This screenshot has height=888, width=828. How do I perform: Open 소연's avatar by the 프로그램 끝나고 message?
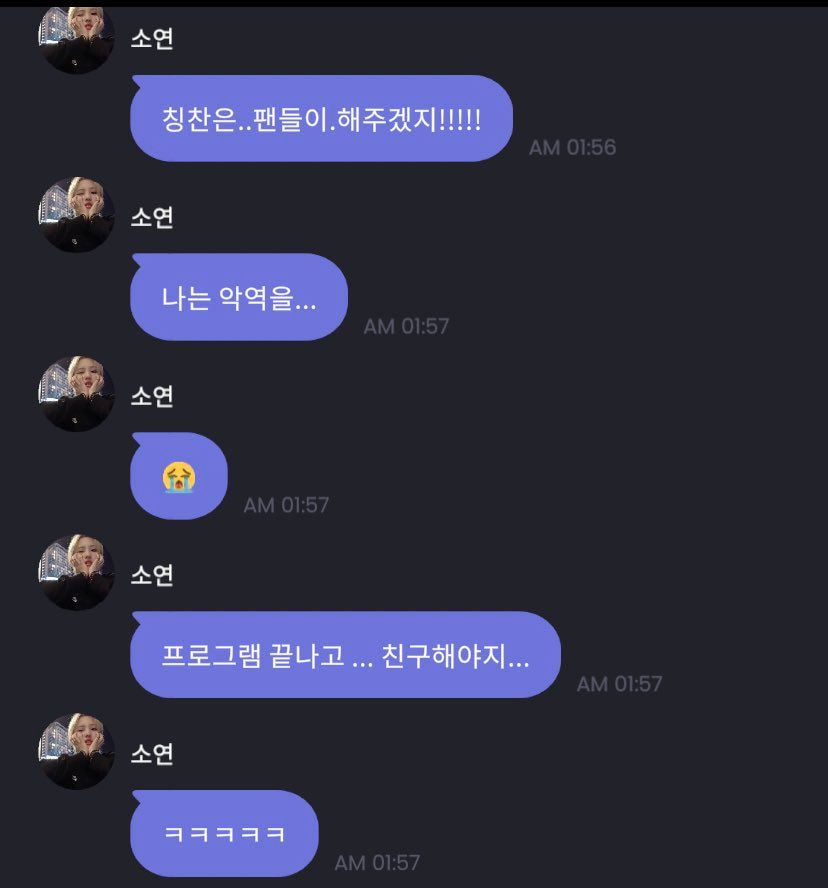coord(76,573)
